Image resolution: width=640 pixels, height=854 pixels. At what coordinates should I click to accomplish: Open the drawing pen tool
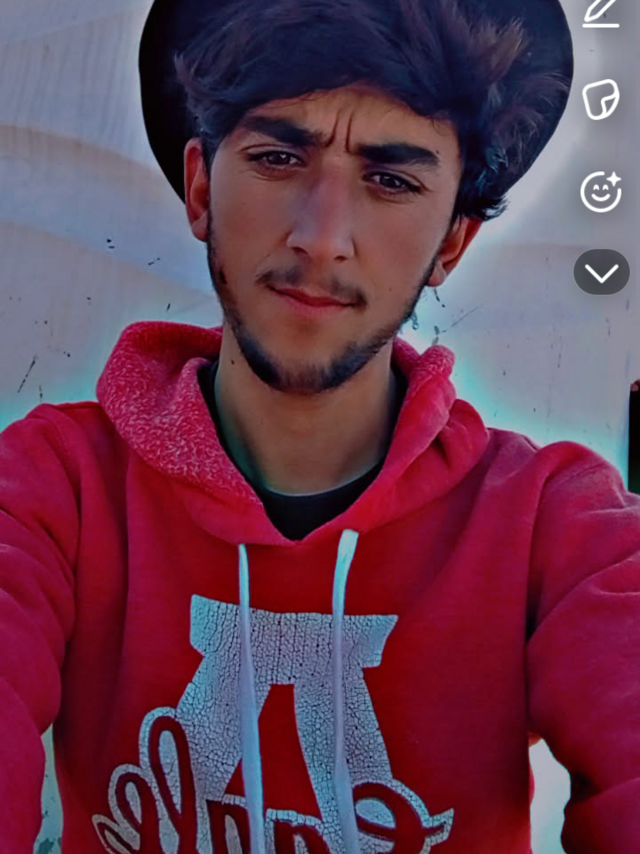click(x=600, y=12)
